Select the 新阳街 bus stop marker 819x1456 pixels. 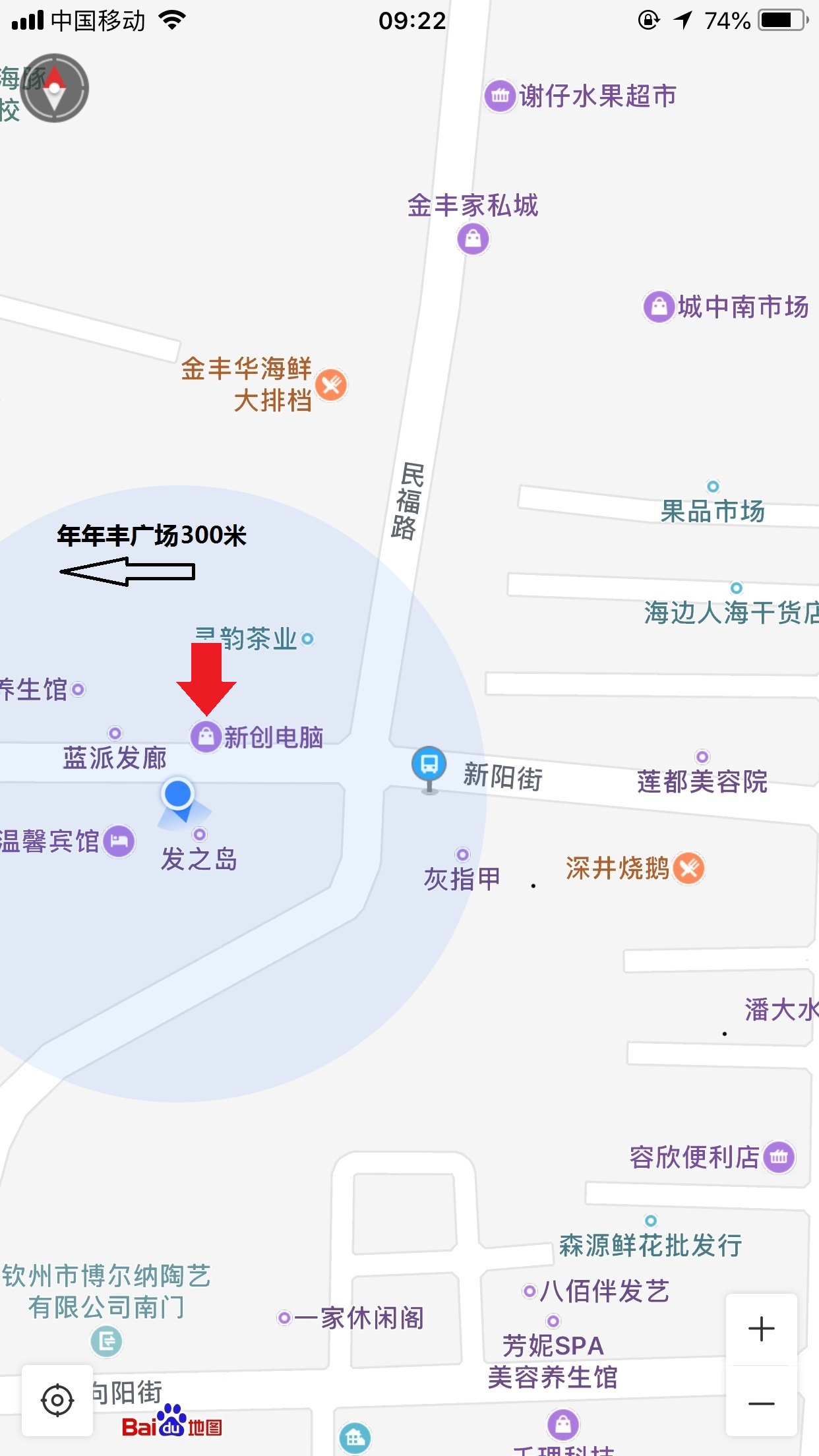click(x=429, y=765)
